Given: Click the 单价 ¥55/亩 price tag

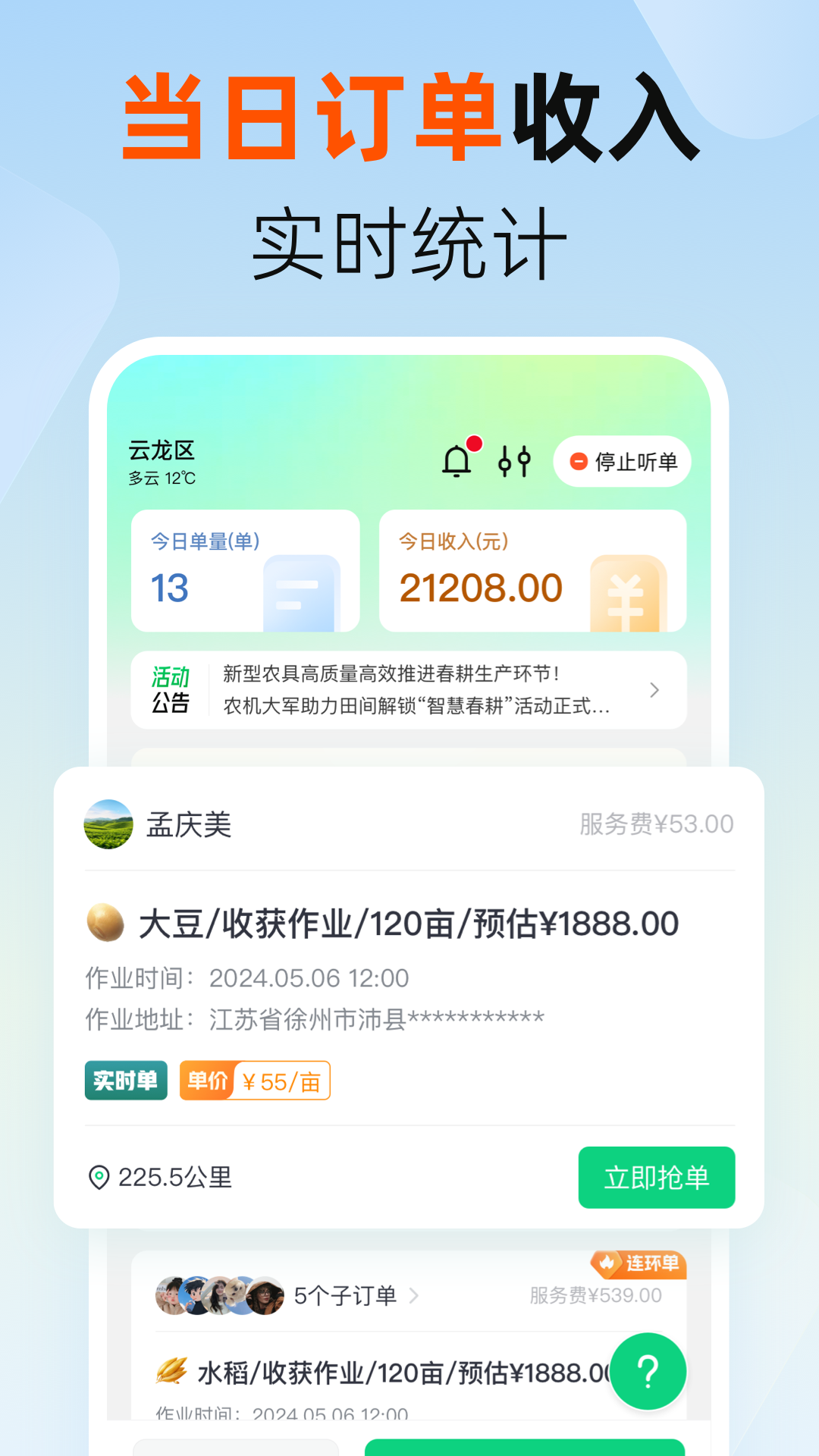Looking at the screenshot, I should click(x=255, y=1081).
